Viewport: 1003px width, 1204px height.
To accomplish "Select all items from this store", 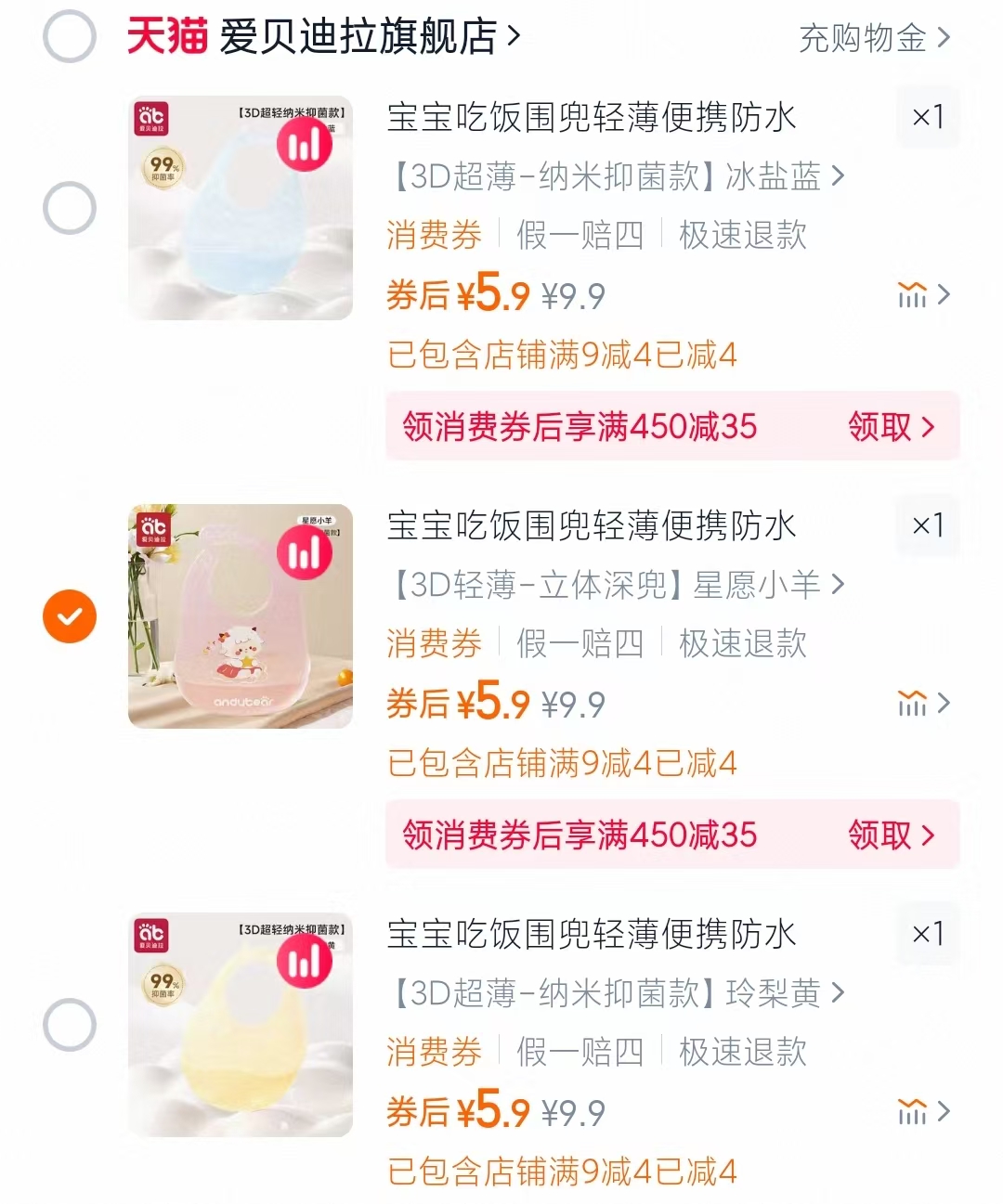I will 69,37.
